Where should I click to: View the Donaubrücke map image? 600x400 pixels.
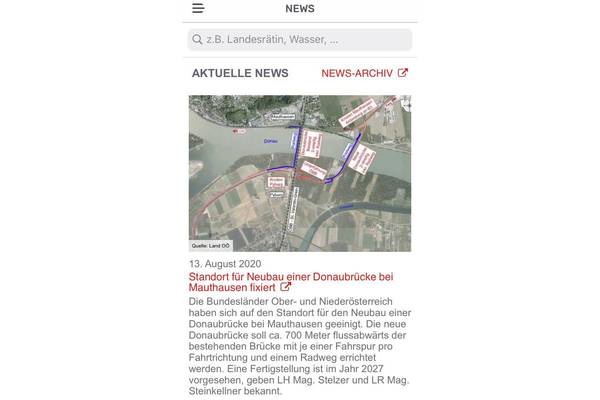pyautogui.click(x=299, y=173)
